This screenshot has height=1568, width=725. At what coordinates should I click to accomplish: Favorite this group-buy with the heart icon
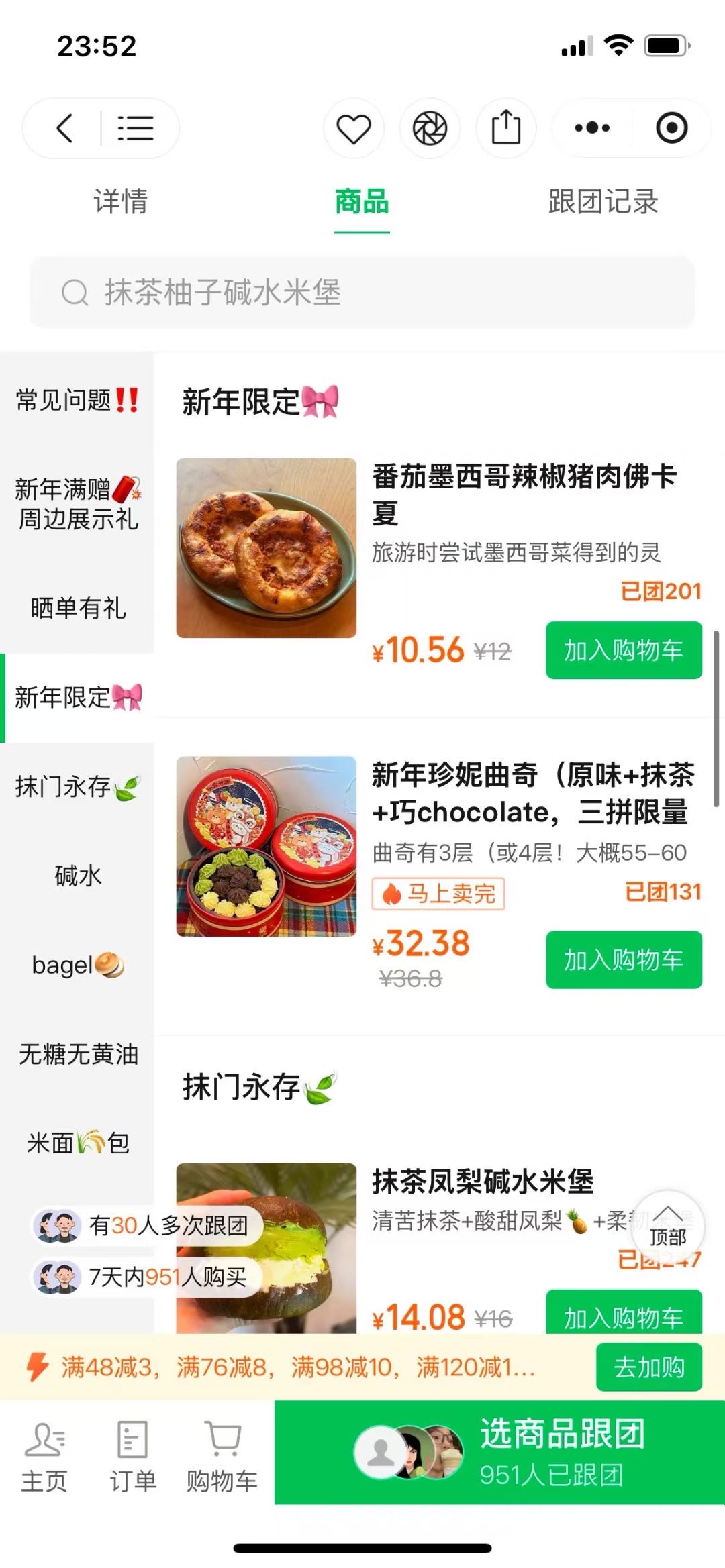point(354,128)
